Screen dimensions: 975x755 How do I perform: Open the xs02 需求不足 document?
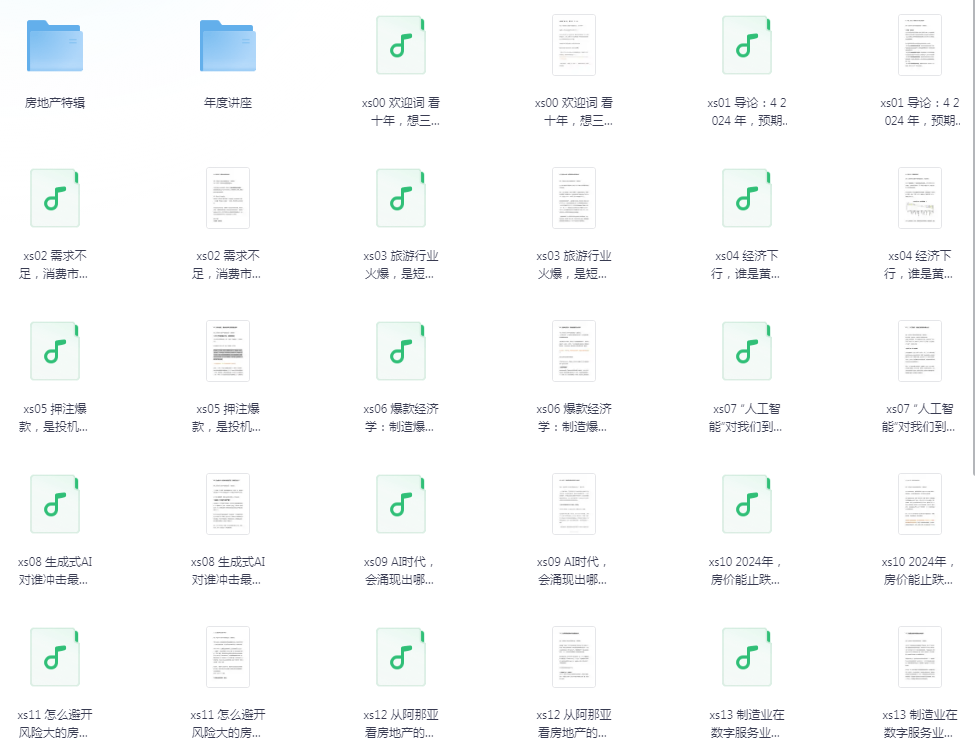click(x=228, y=198)
